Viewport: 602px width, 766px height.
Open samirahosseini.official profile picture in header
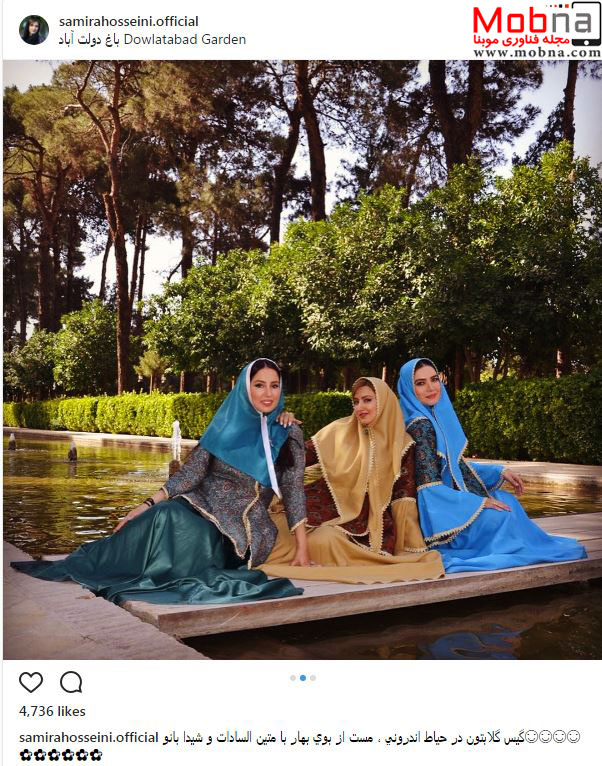point(33,29)
